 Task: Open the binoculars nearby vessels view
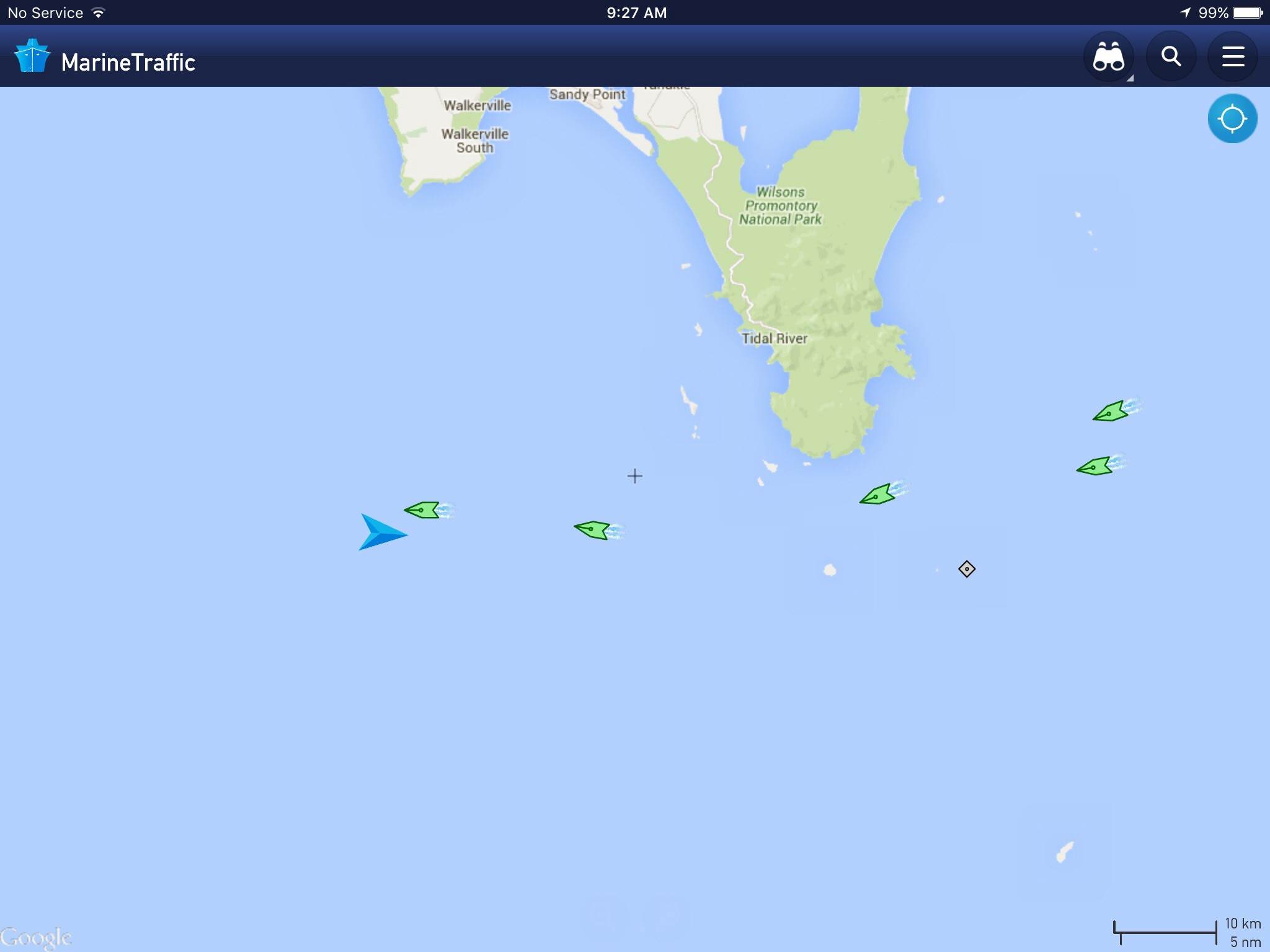(x=1108, y=57)
